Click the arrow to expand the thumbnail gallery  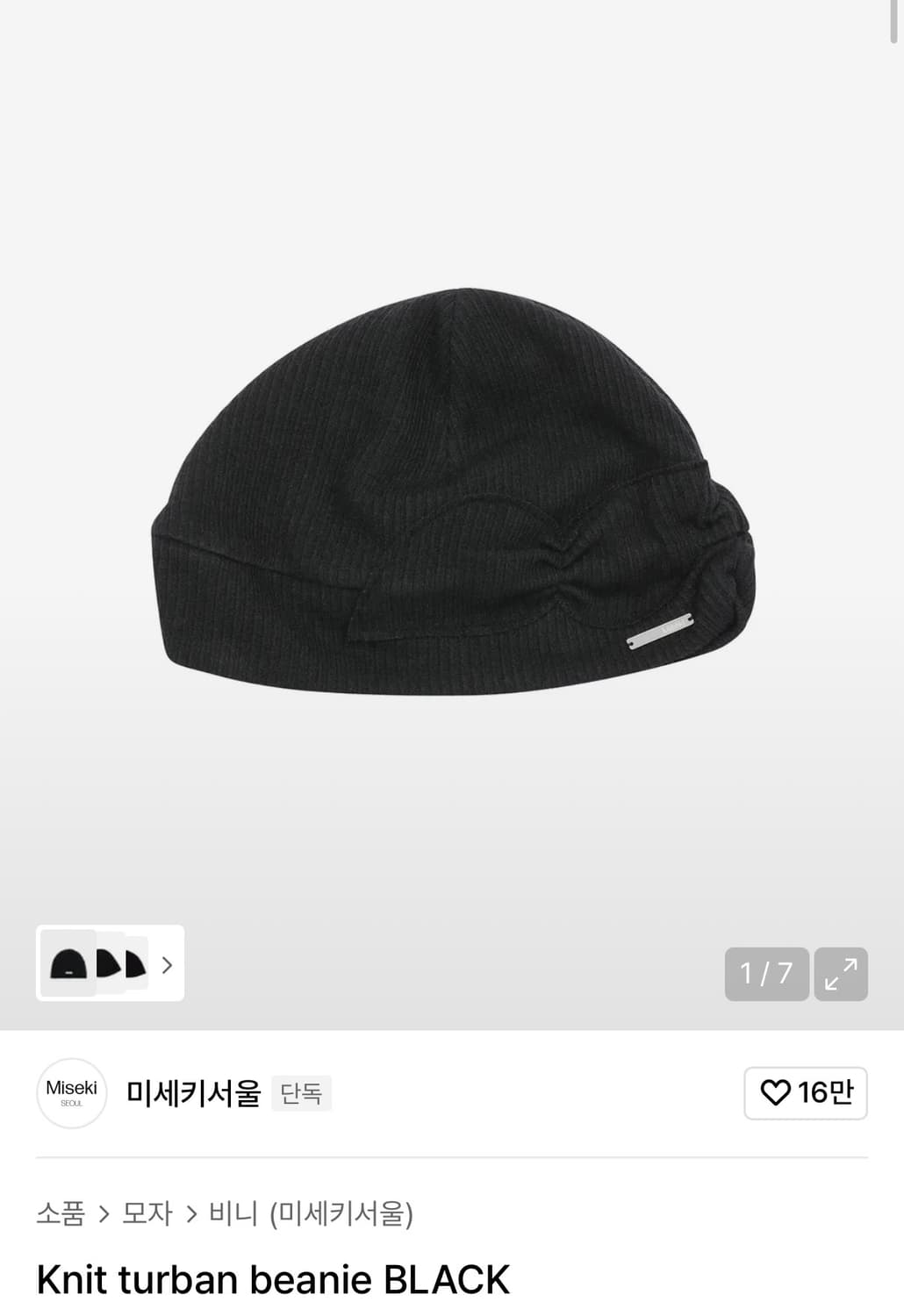(165, 965)
